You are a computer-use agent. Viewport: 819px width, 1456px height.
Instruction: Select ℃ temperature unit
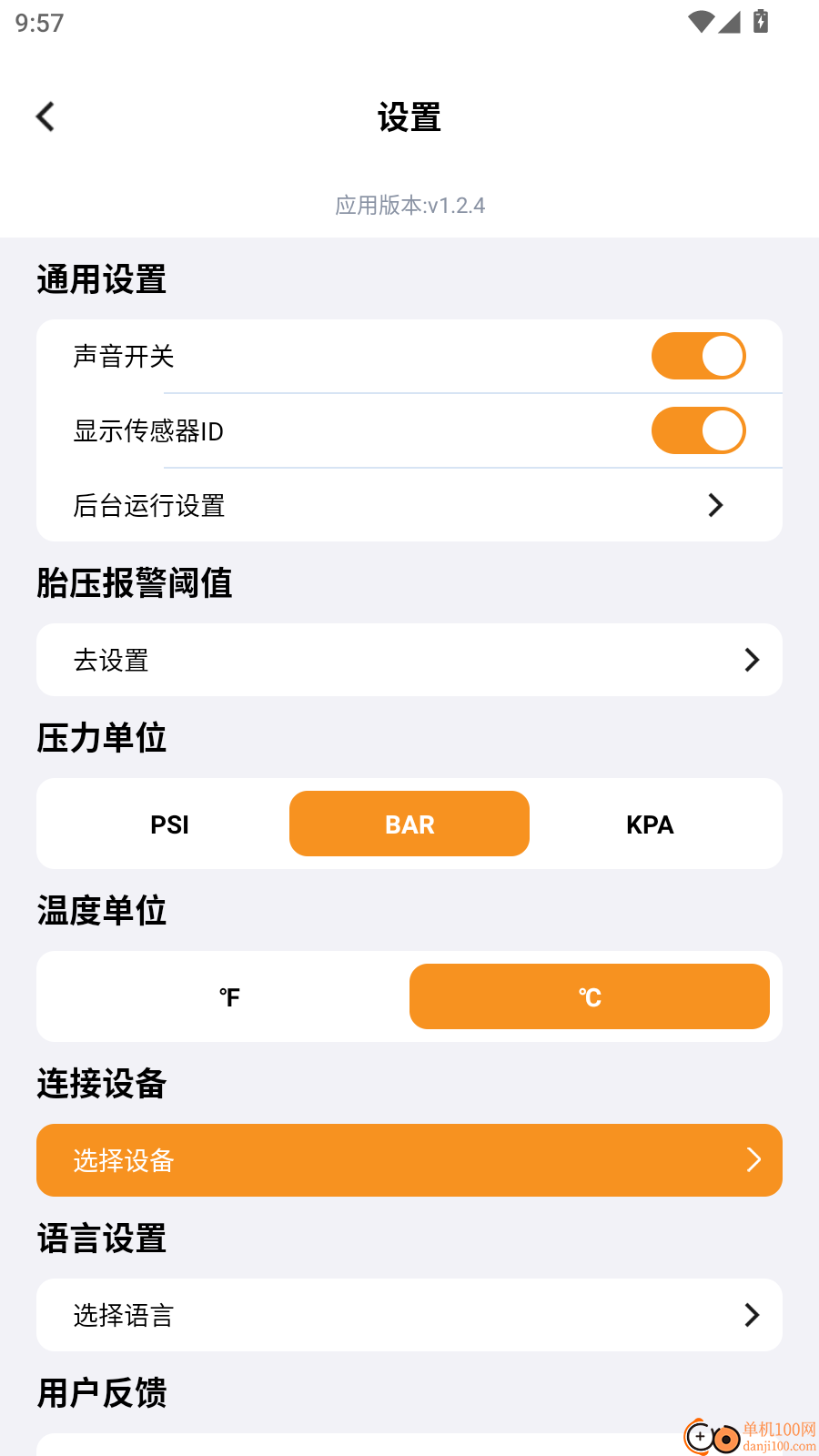pyautogui.click(x=590, y=997)
